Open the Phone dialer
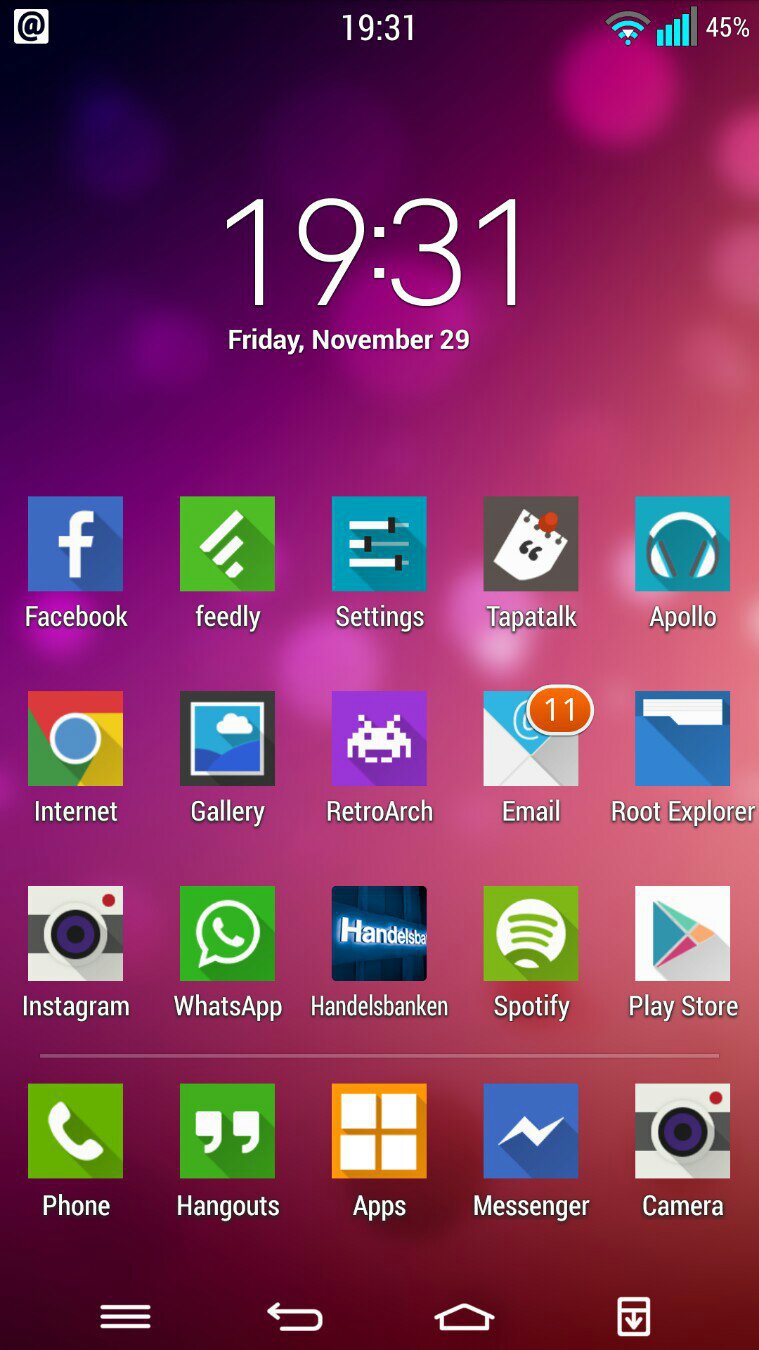Image resolution: width=759 pixels, height=1350 pixels. [x=75, y=1131]
